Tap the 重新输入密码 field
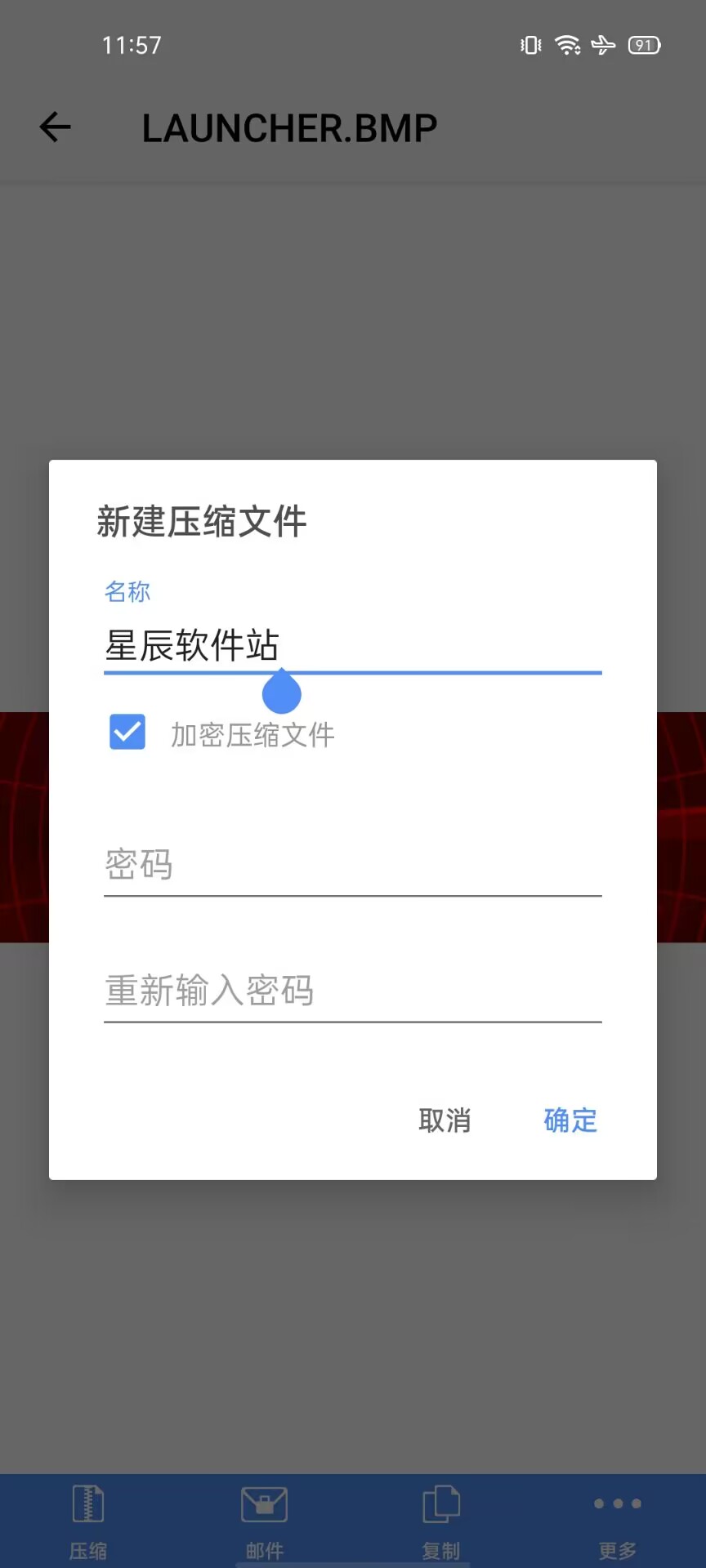 (x=352, y=991)
